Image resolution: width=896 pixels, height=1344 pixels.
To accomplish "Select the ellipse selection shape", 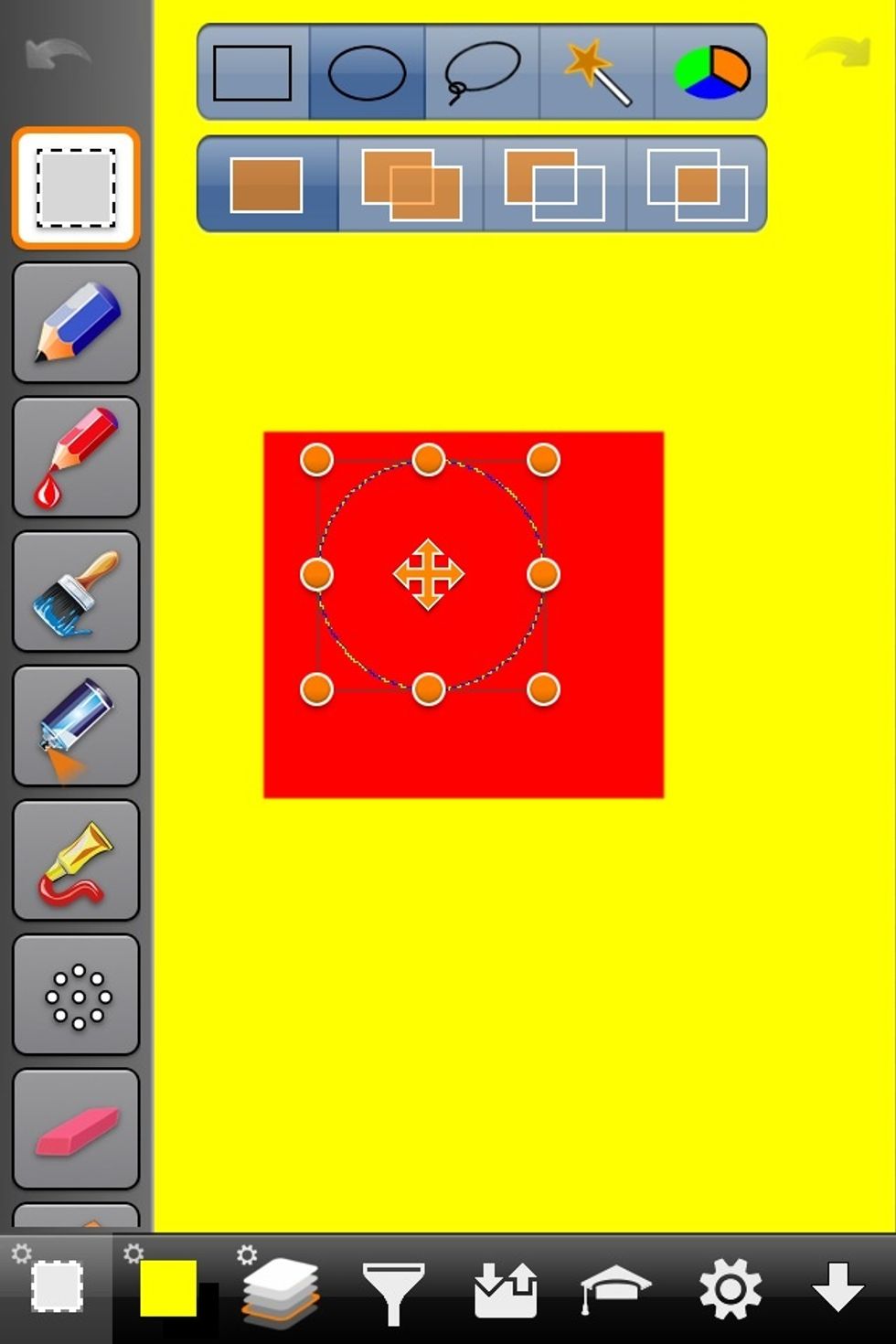I will (x=367, y=73).
